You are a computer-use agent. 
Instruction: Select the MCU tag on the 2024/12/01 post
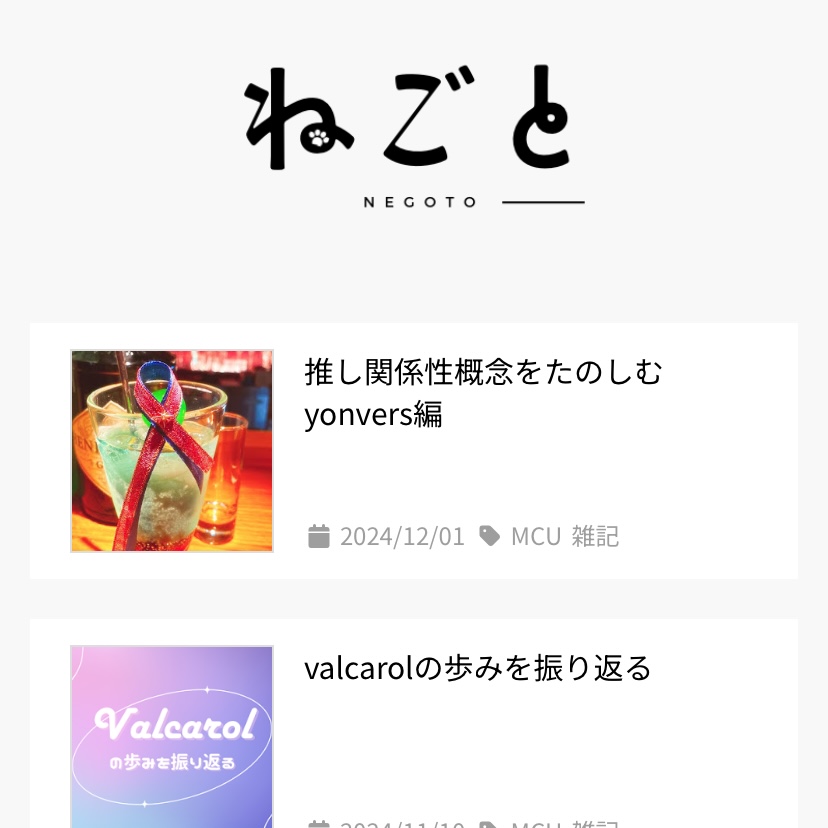coord(535,537)
